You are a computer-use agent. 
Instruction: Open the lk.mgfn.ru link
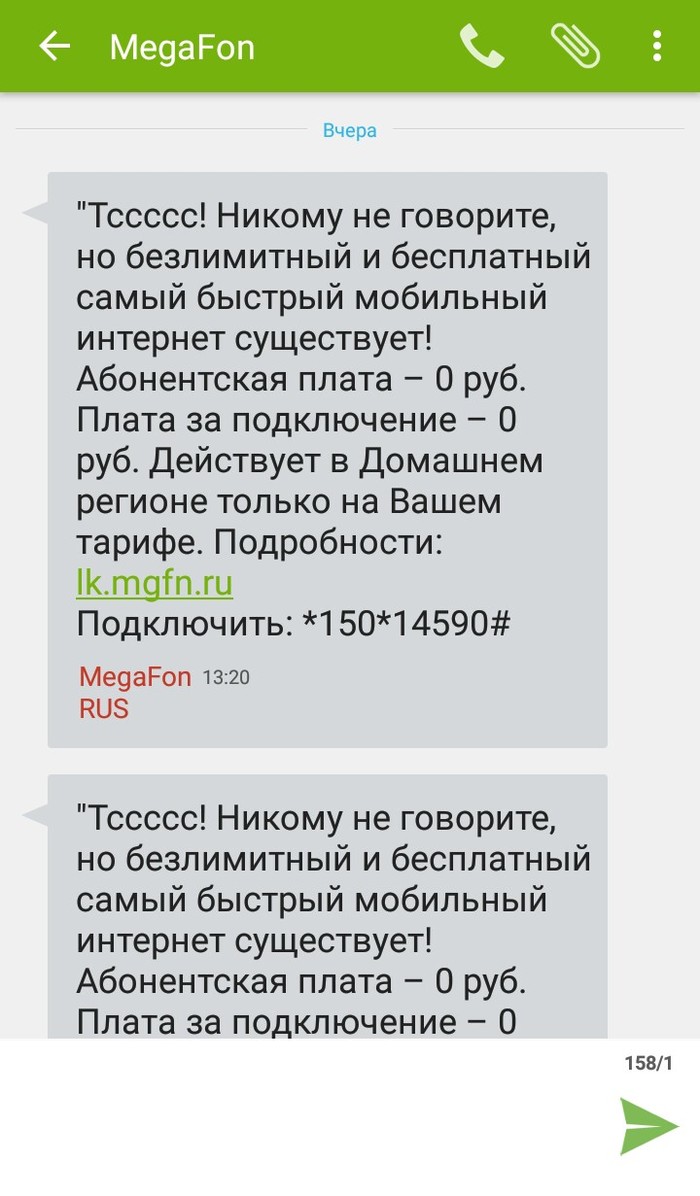coord(154,583)
